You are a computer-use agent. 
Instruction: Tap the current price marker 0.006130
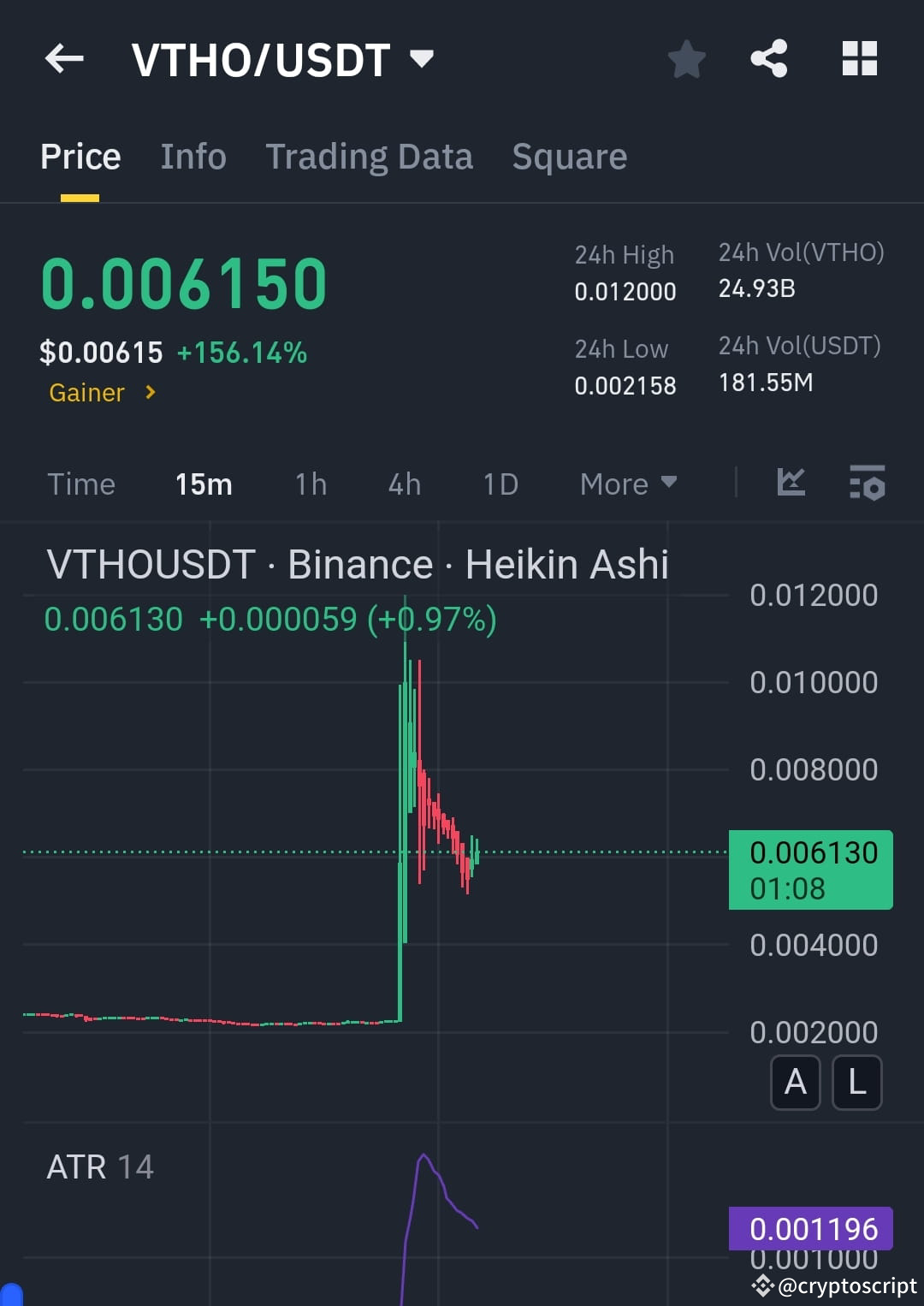pos(809,869)
